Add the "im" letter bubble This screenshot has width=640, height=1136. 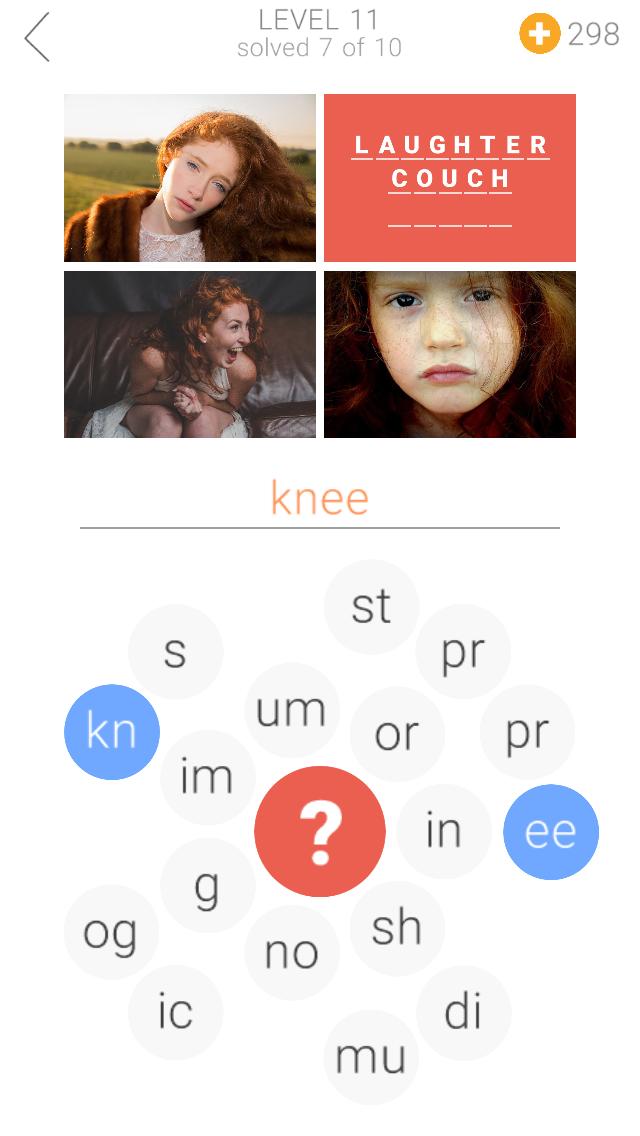(207, 777)
